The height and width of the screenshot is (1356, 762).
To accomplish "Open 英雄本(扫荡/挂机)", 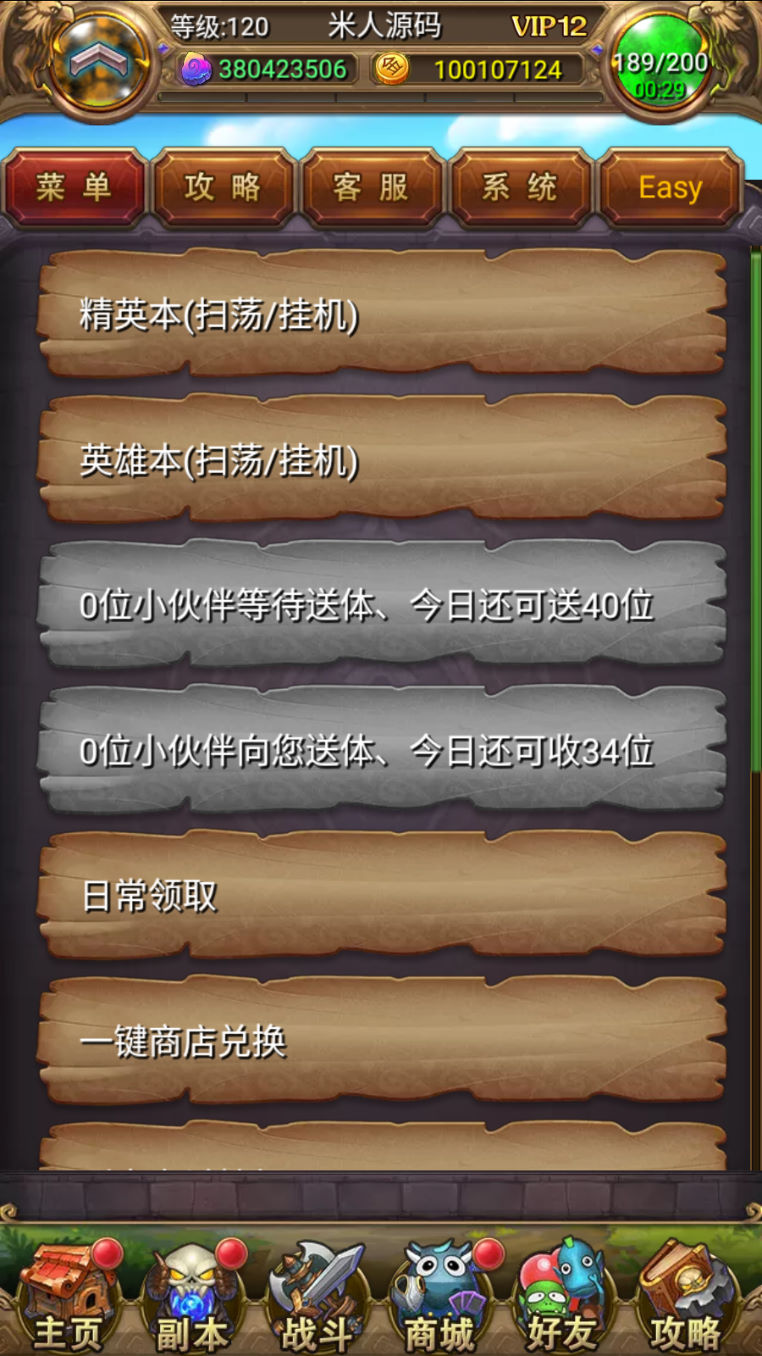I will [x=382, y=458].
